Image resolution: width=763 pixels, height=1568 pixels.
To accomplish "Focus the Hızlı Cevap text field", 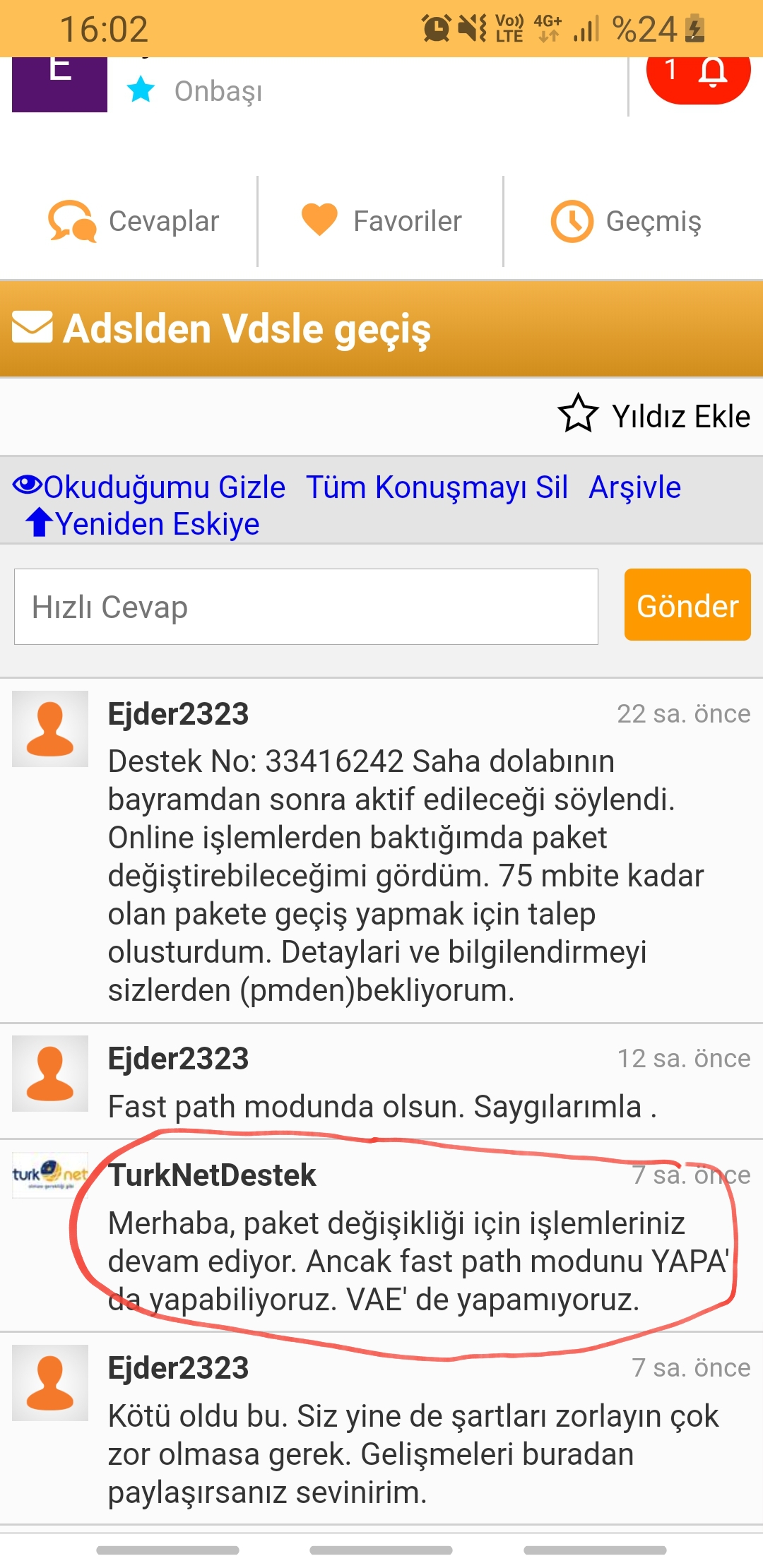I will [x=306, y=607].
